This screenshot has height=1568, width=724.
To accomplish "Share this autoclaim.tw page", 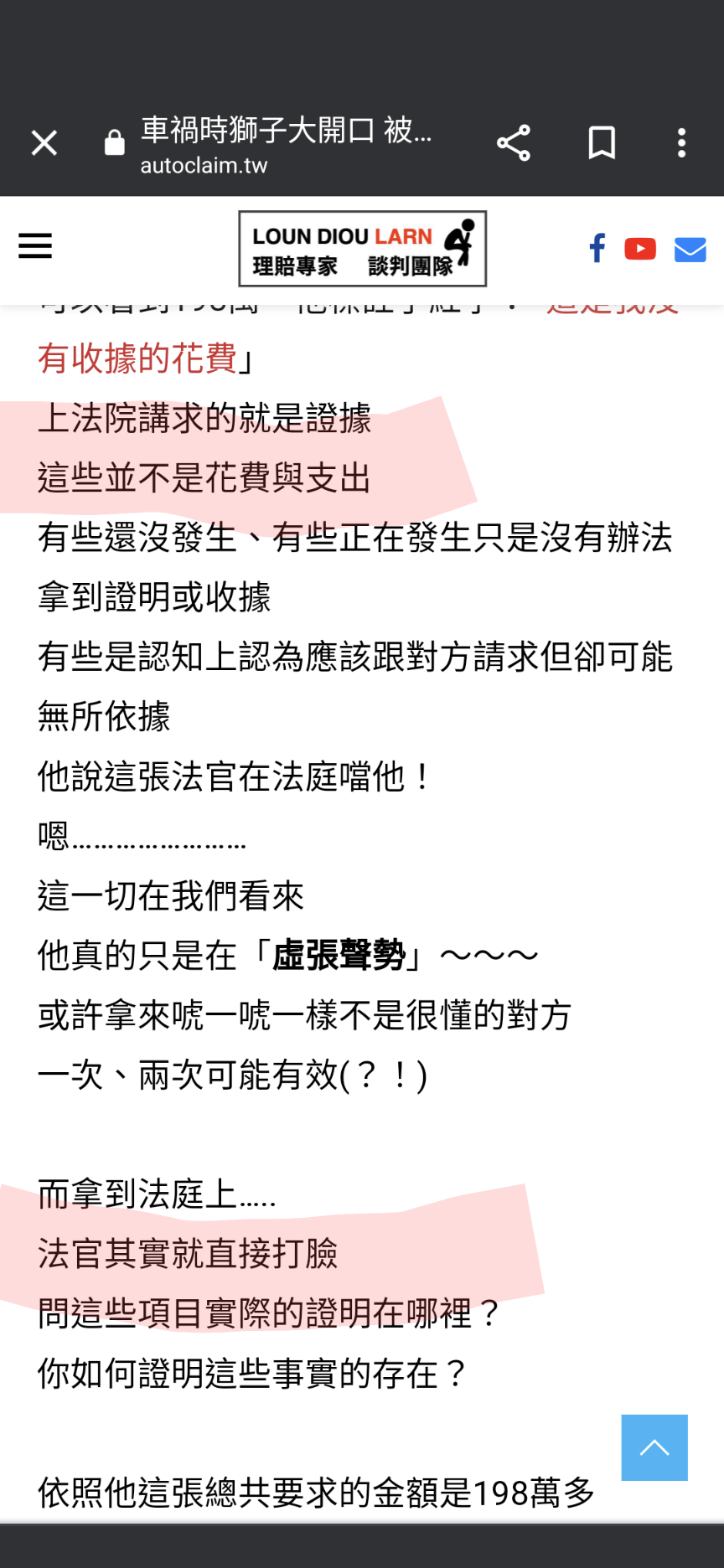I will 514,143.
